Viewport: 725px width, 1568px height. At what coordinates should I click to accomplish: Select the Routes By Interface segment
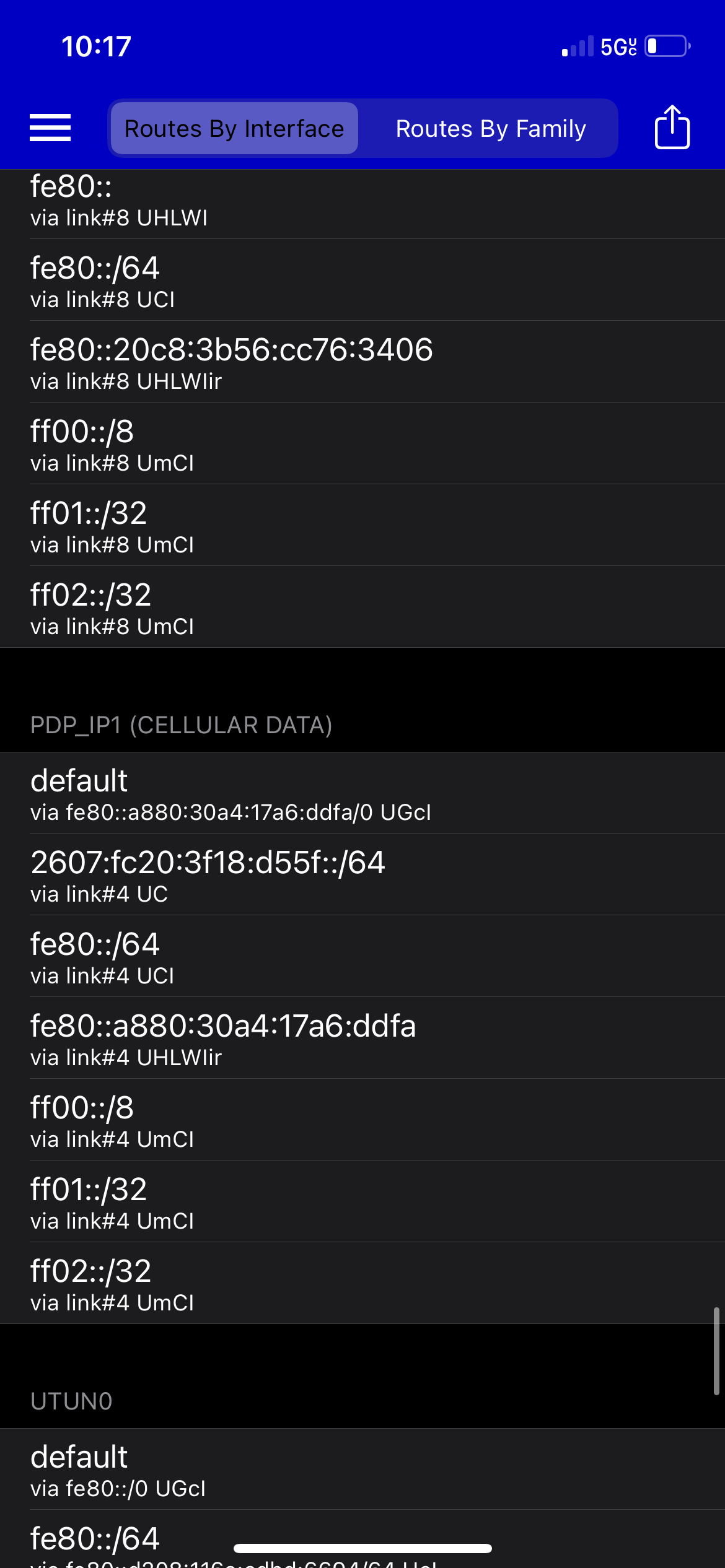pos(234,129)
